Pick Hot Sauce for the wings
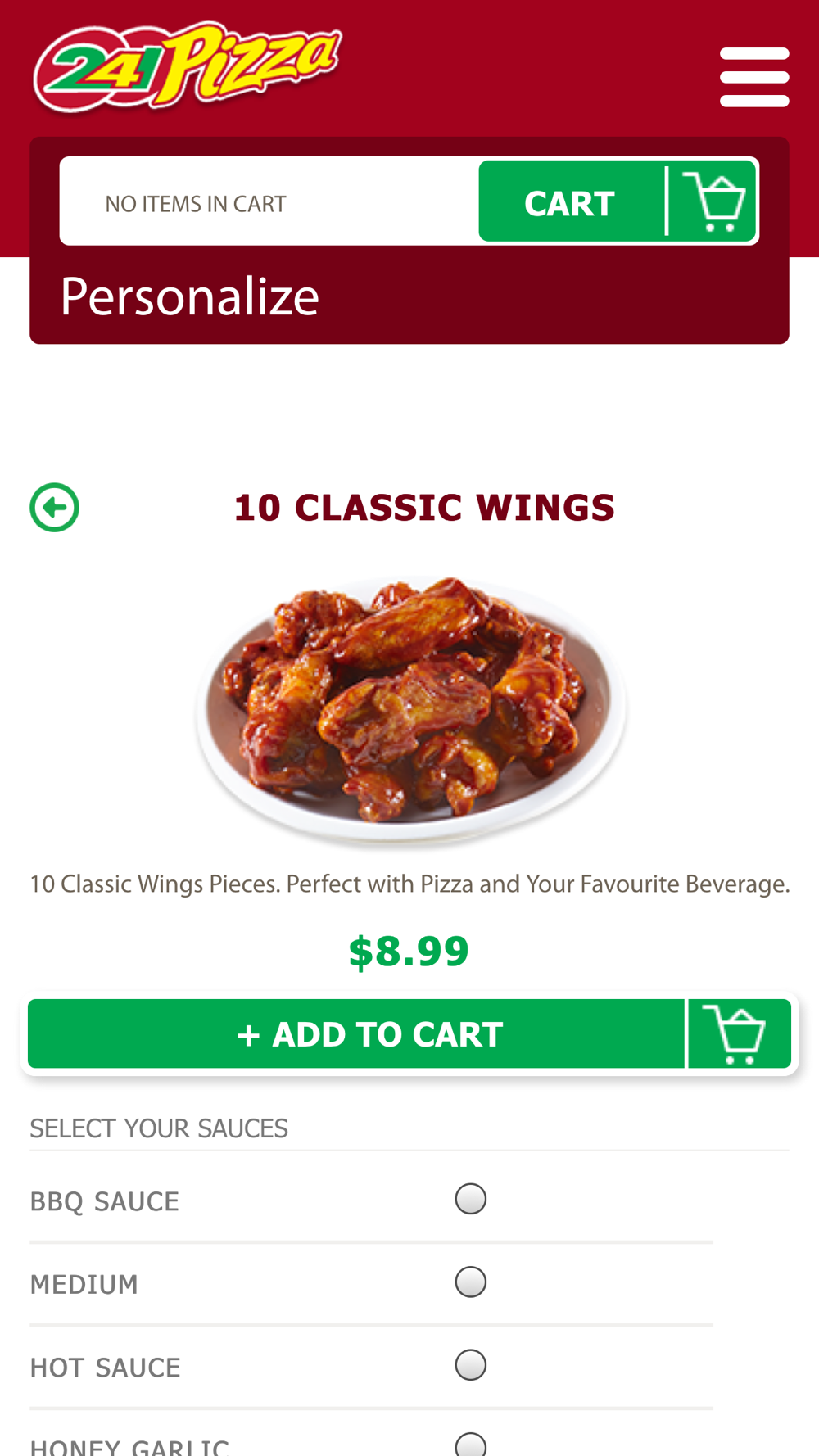This screenshot has height=1456, width=819. click(x=471, y=1365)
